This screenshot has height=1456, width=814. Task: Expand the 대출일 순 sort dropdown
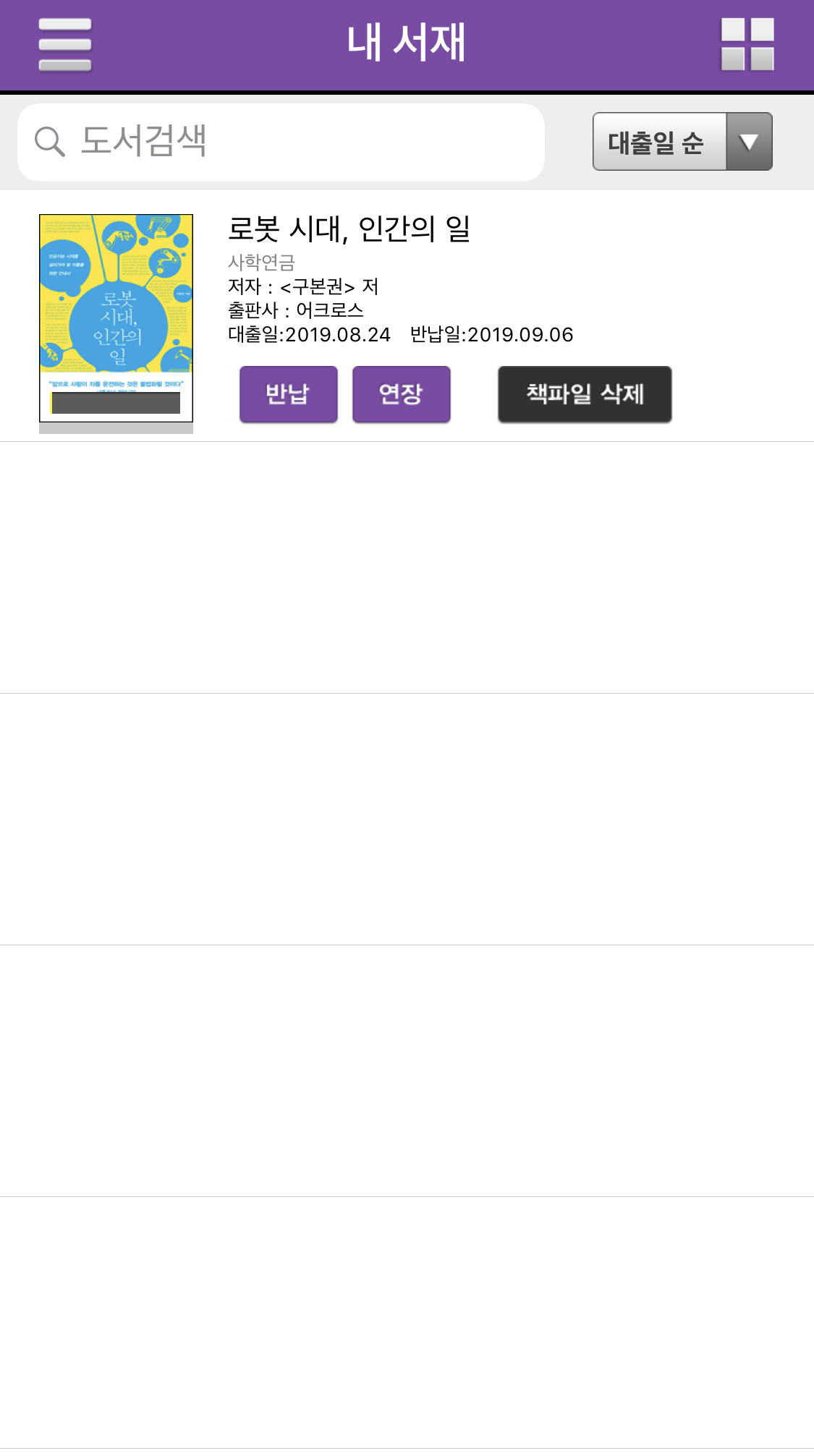point(682,142)
